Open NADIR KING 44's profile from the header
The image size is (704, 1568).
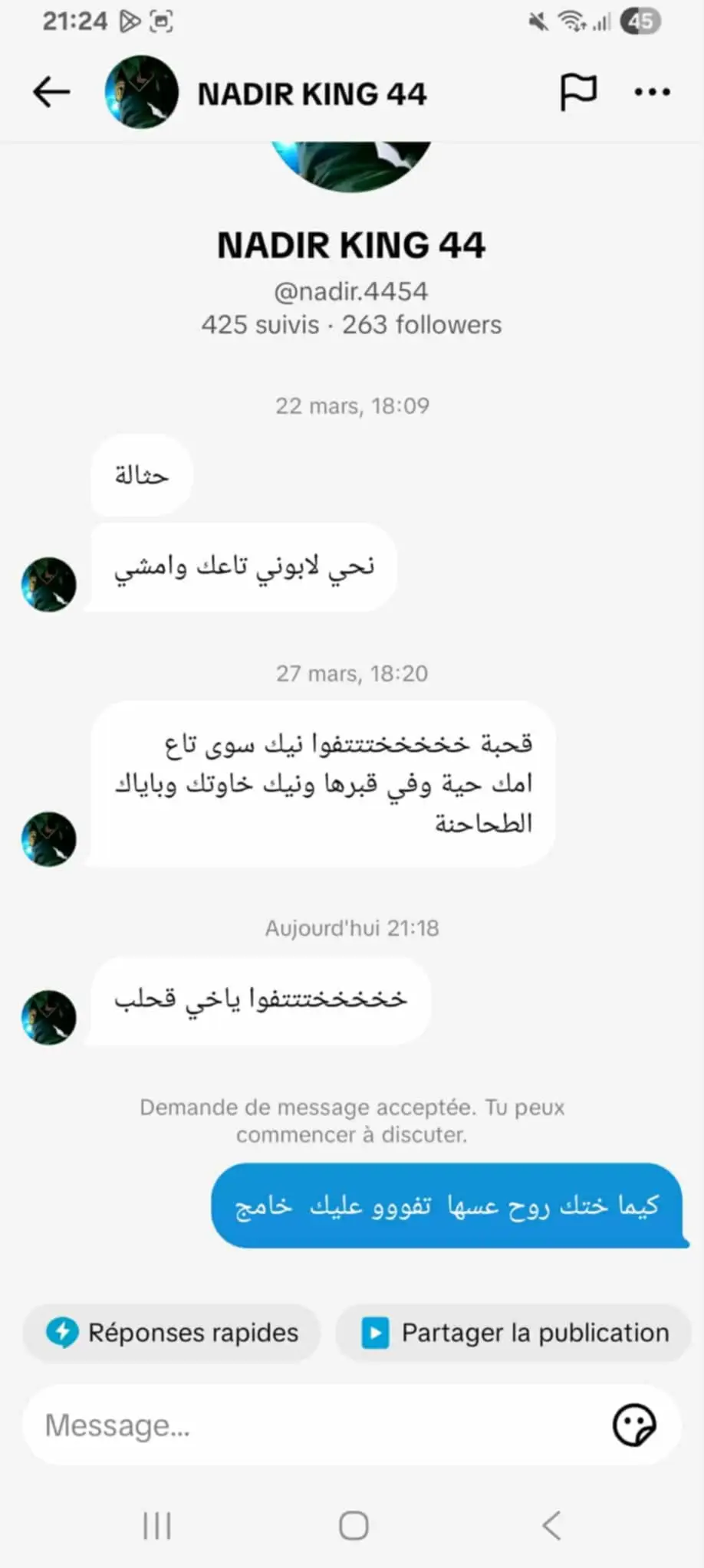(x=311, y=94)
